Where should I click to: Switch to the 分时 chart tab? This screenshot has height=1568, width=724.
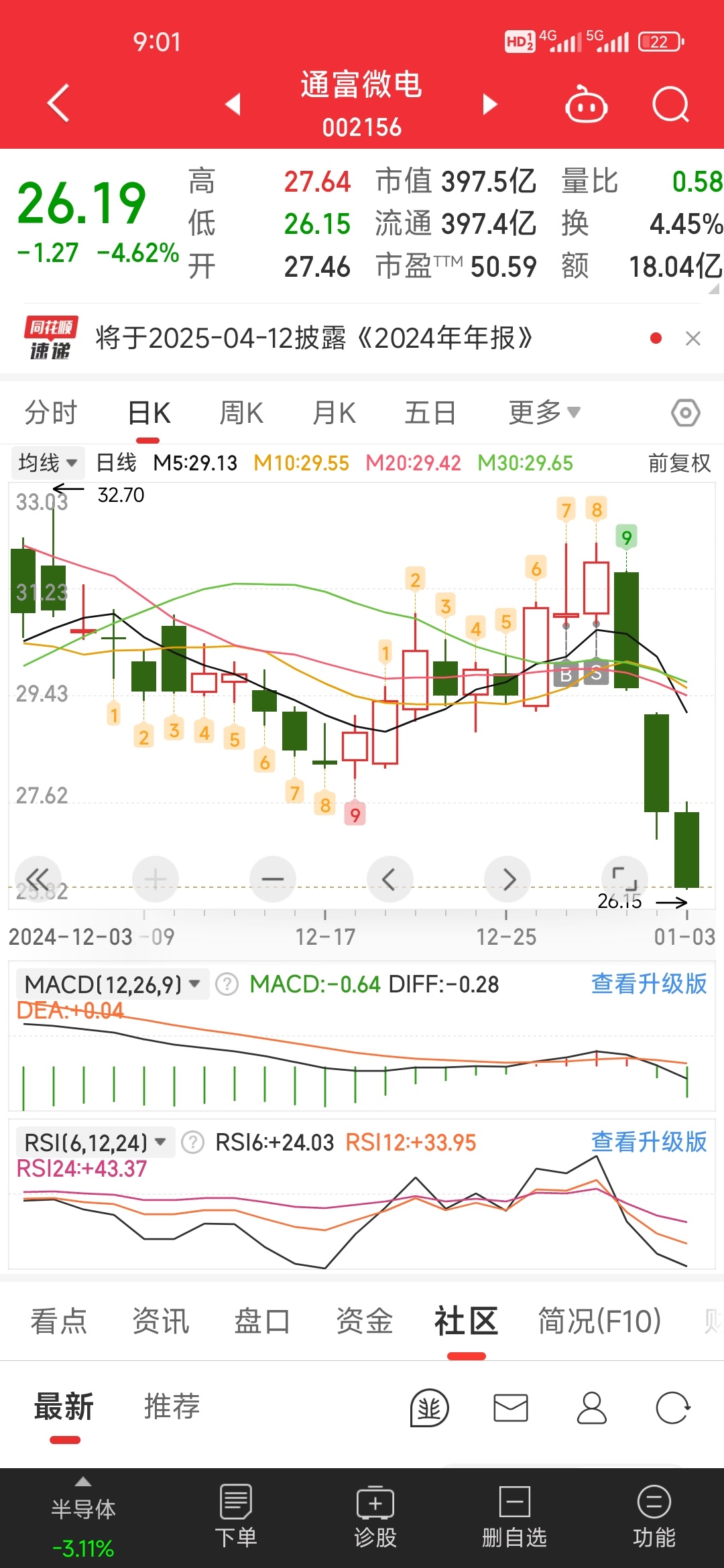click(x=51, y=413)
